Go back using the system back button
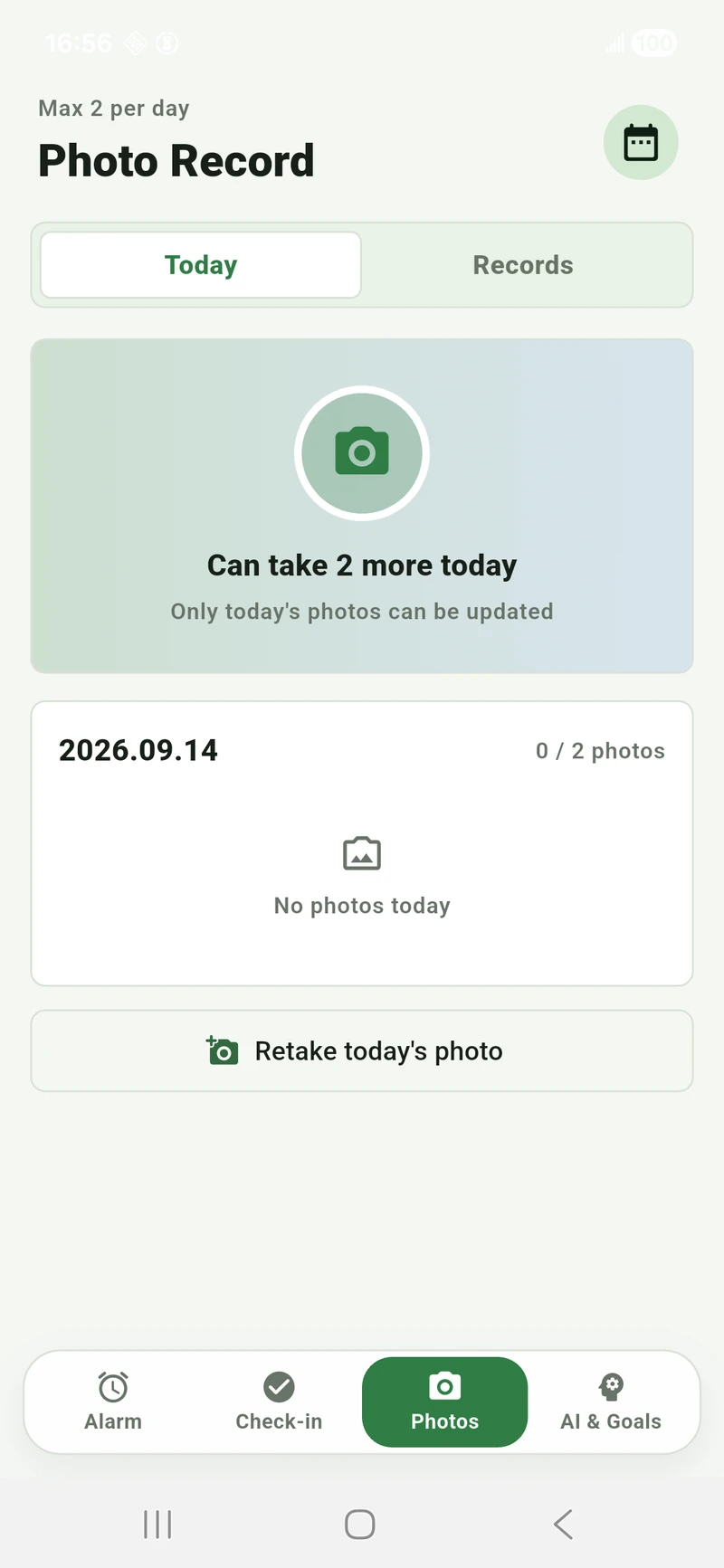This screenshot has width=724, height=1568. coord(563,1524)
